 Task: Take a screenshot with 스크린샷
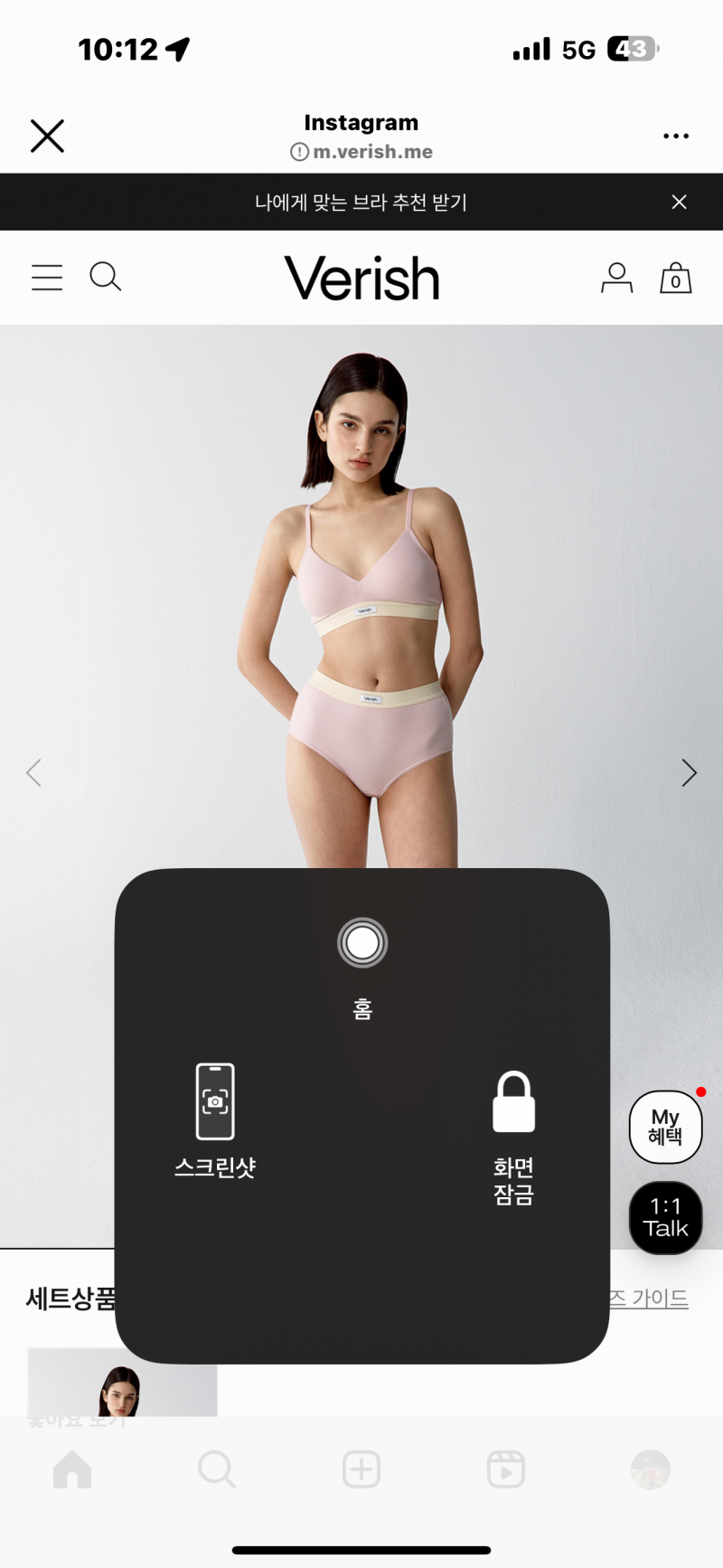click(x=215, y=1121)
